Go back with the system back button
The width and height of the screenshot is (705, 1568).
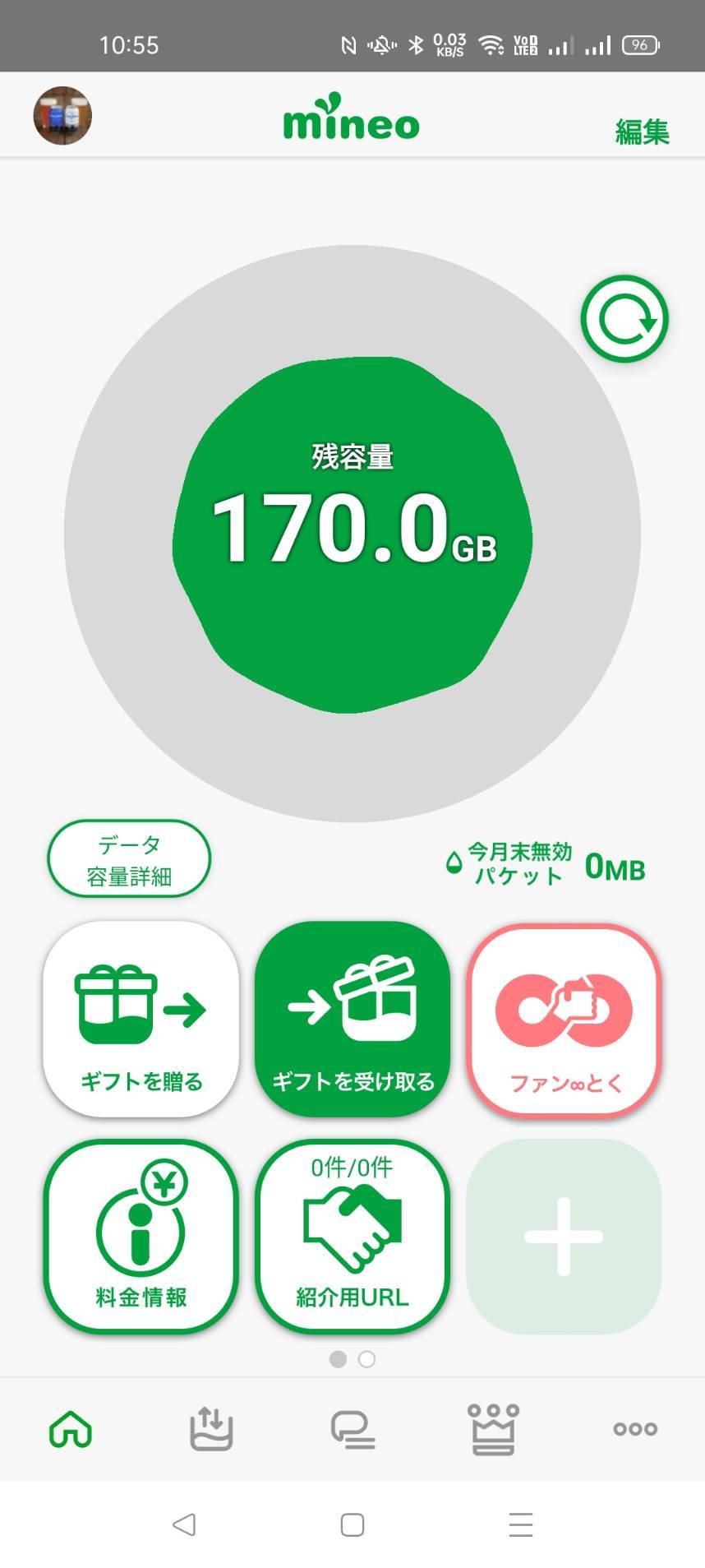[184, 1525]
